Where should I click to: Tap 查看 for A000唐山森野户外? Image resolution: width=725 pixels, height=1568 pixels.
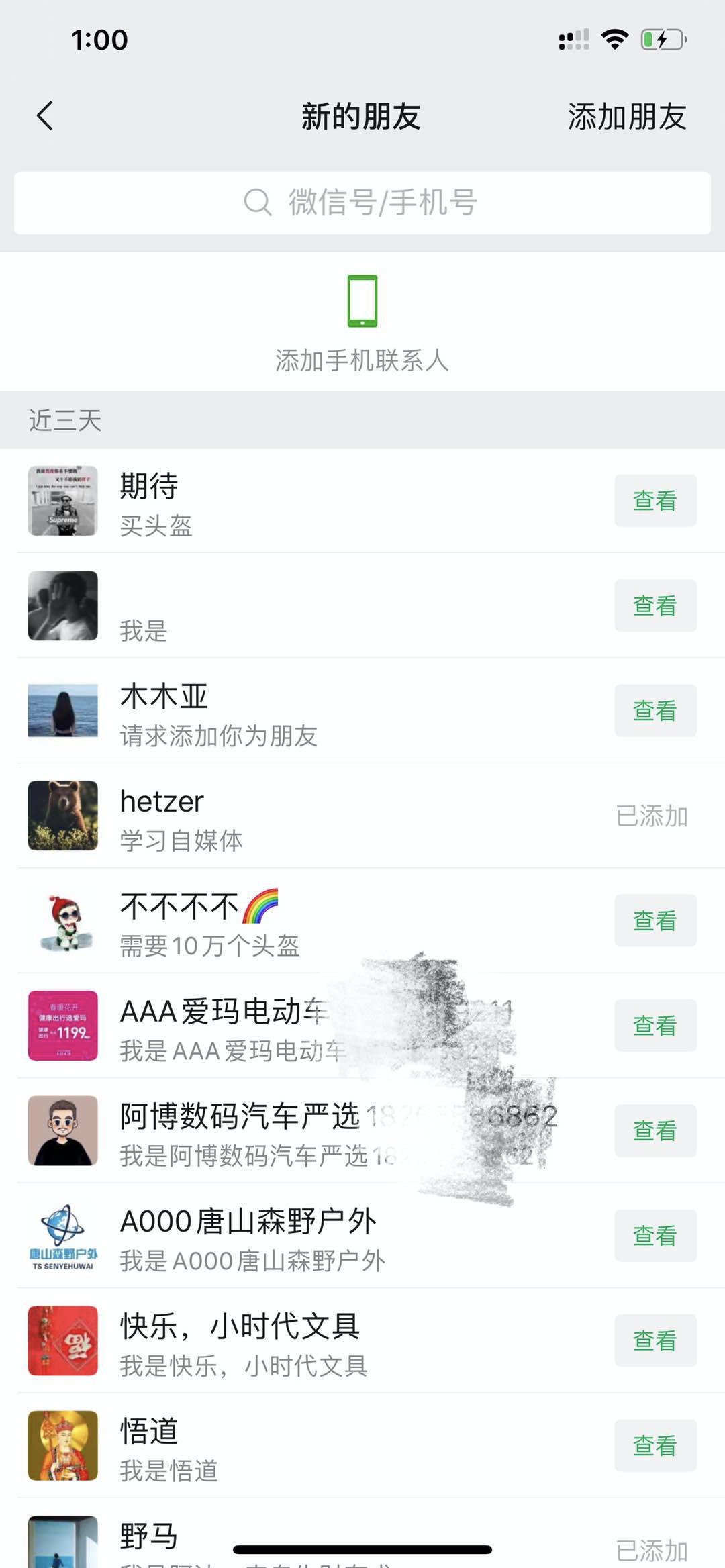(655, 1236)
